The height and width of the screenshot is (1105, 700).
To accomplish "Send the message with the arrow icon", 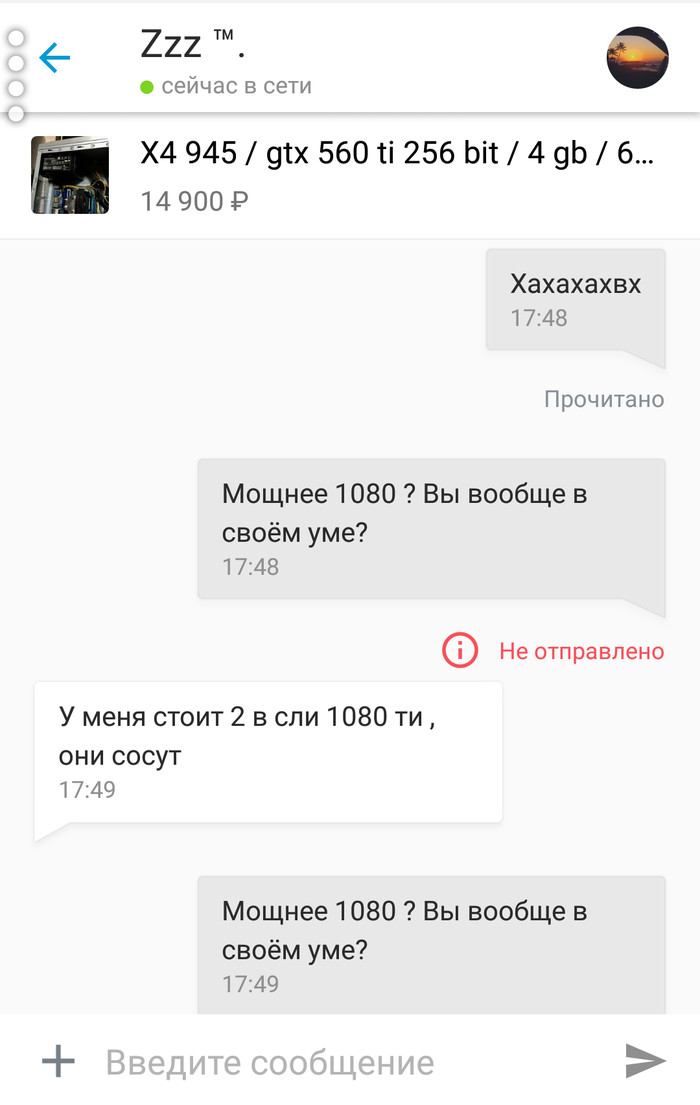I will coord(645,1061).
